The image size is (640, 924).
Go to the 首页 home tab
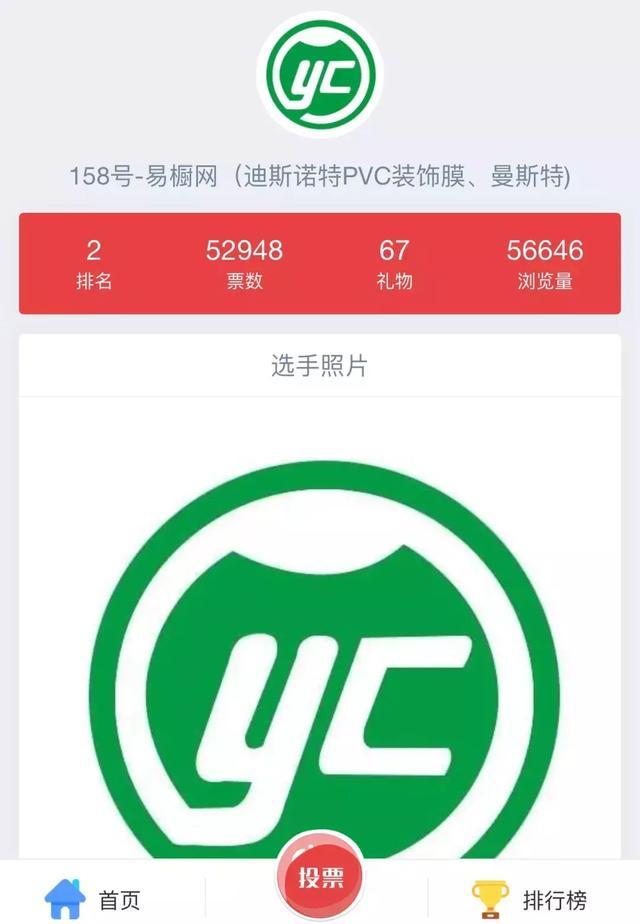94,898
